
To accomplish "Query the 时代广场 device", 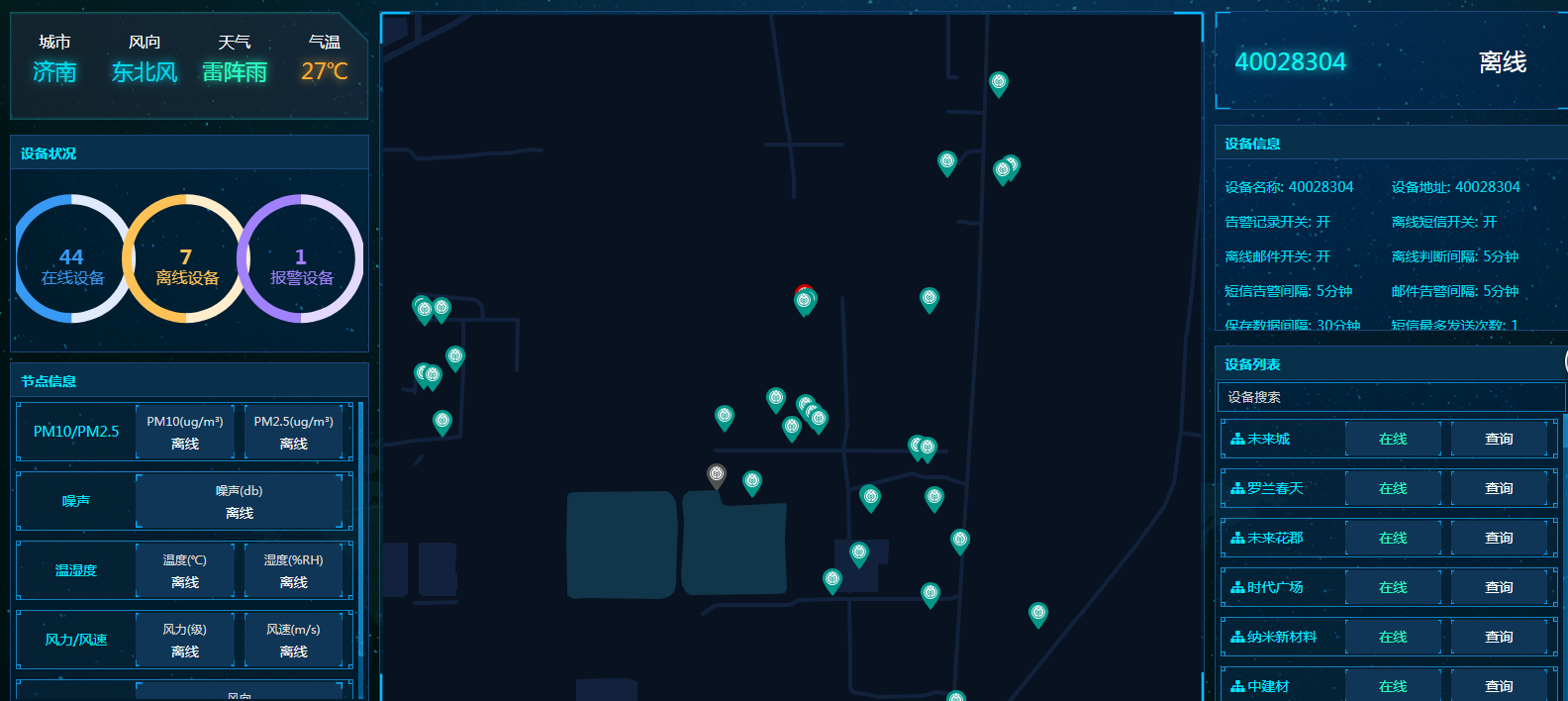I will pos(1499,587).
